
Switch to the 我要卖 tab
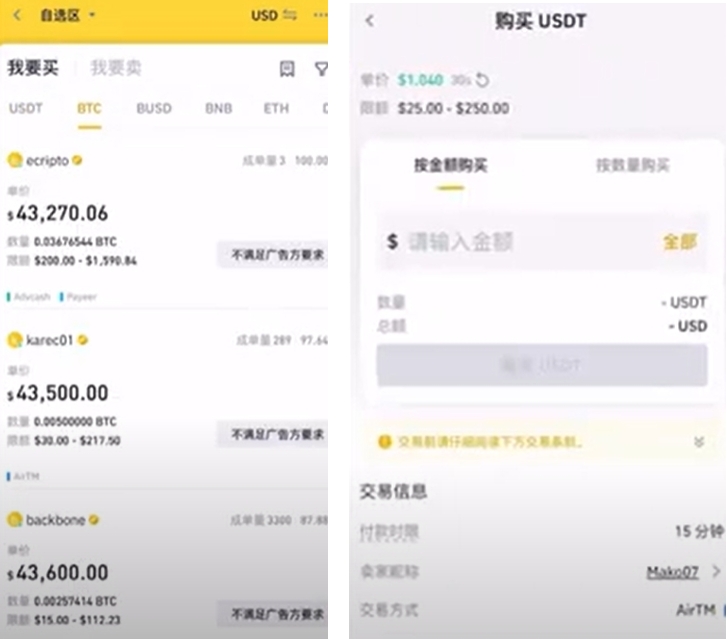coord(116,68)
